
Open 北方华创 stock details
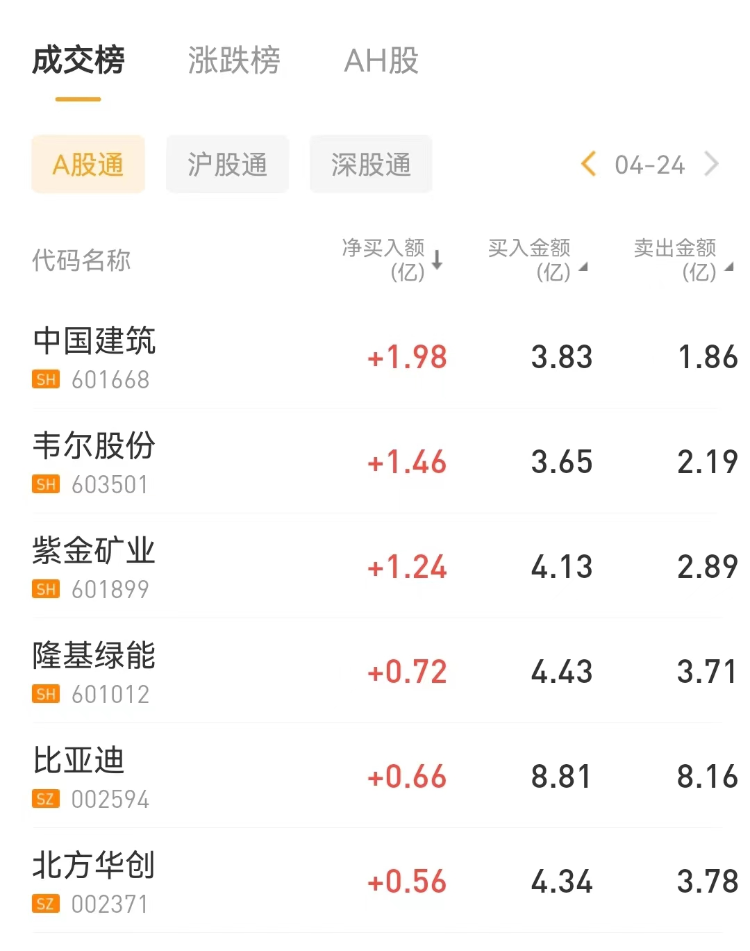tap(94, 881)
